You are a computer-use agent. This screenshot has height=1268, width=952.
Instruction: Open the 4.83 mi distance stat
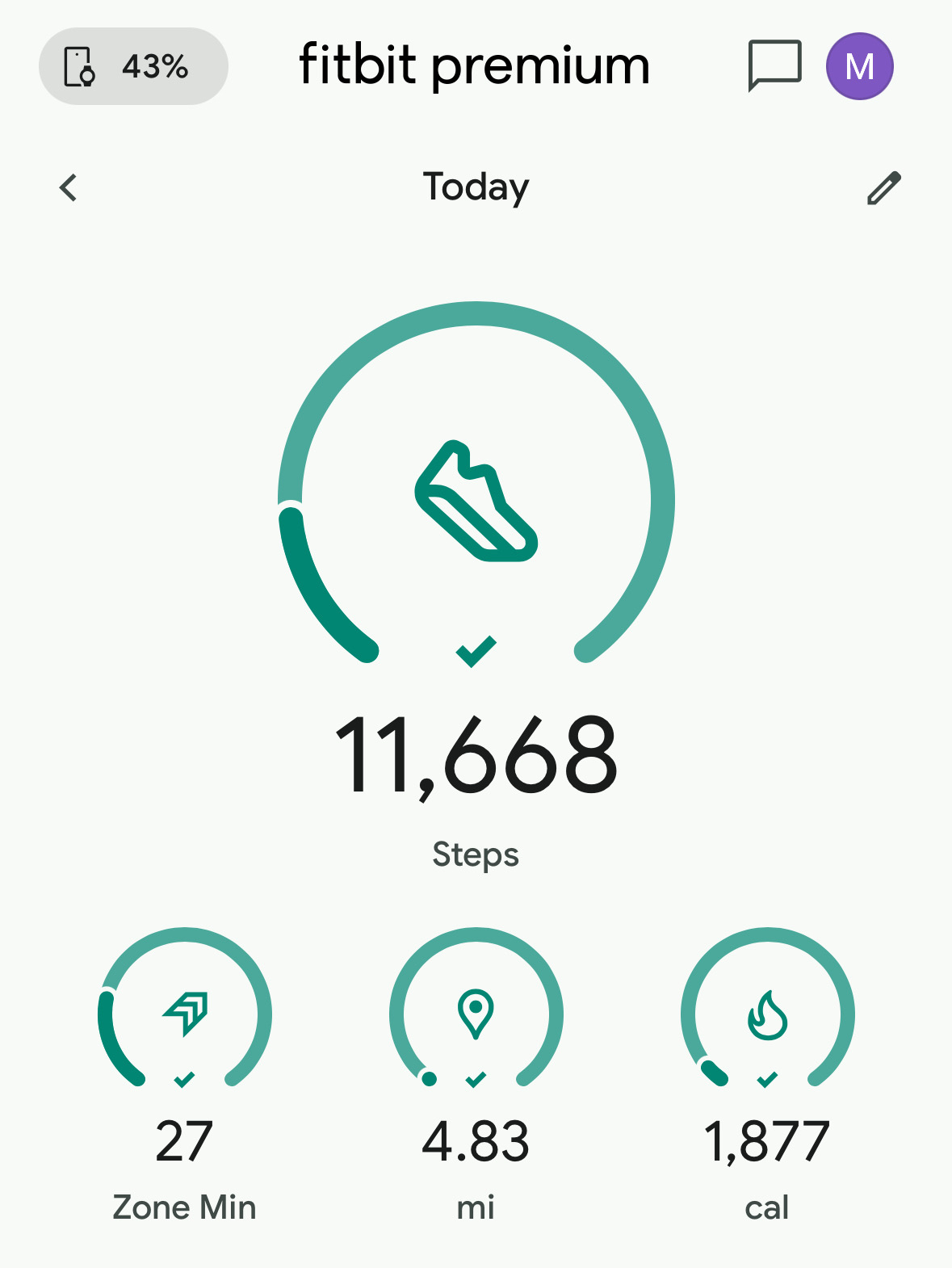(x=476, y=1074)
